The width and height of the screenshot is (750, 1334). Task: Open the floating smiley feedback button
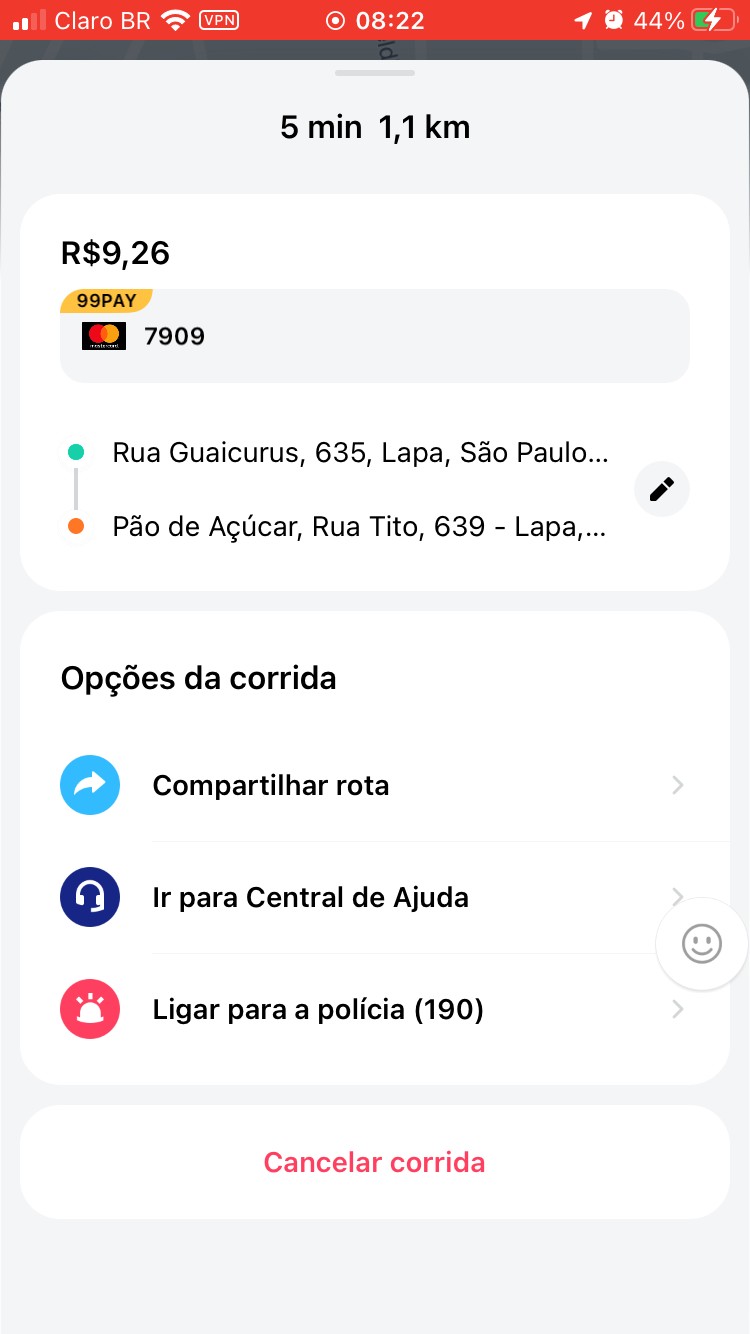pos(701,944)
